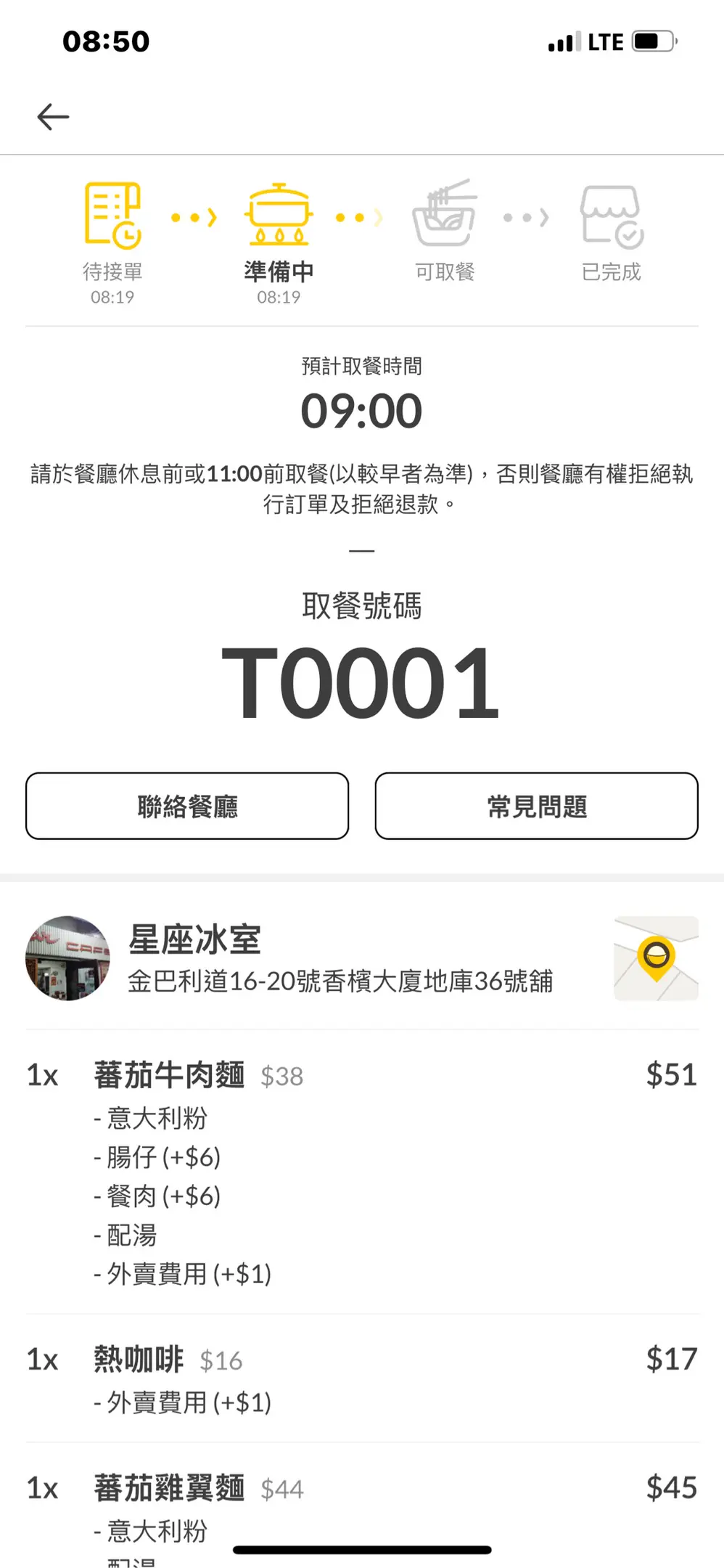Image resolution: width=724 pixels, height=1568 pixels.
Task: Open the map for 星座冰室 location
Action: point(656,958)
